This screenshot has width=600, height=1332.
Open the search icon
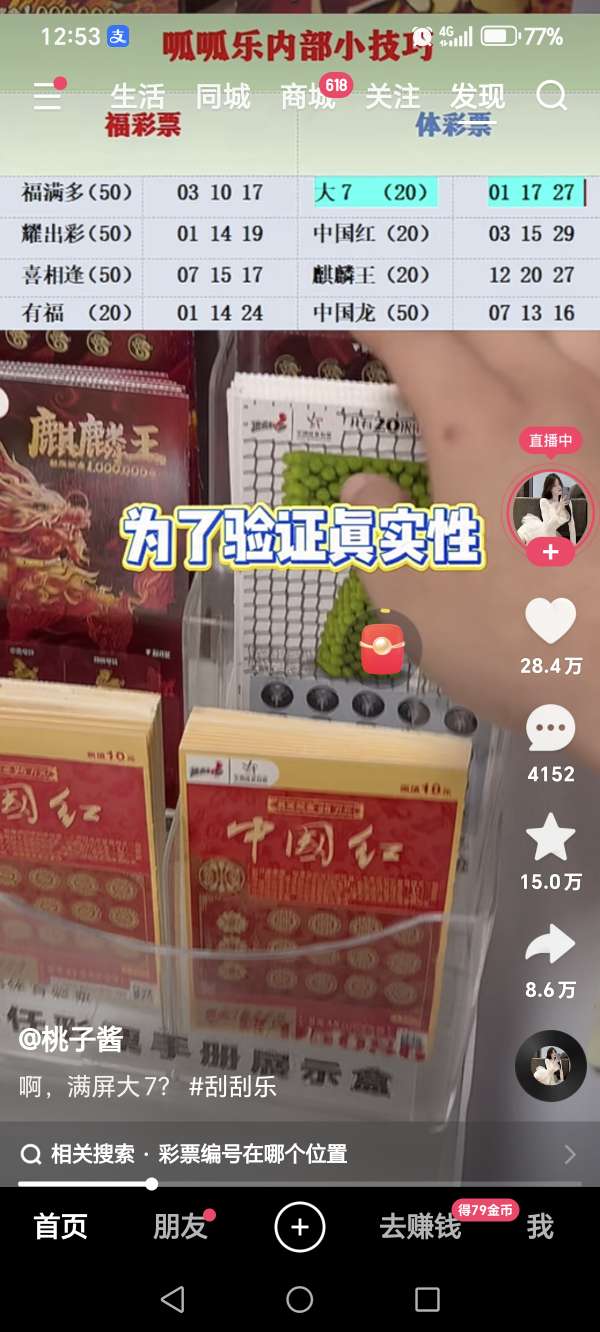tap(551, 96)
